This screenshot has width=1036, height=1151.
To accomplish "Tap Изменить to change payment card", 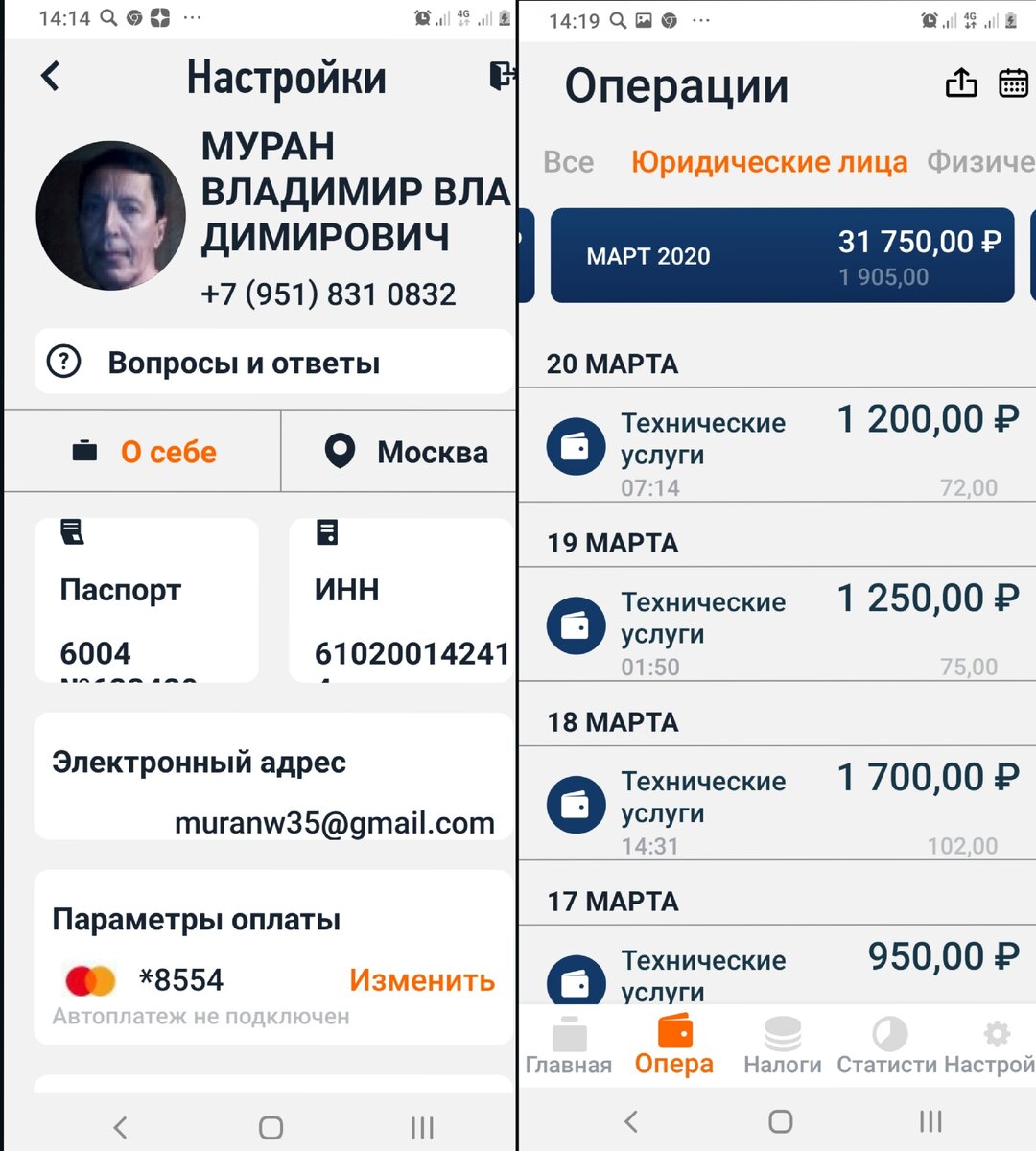I will tap(422, 980).
